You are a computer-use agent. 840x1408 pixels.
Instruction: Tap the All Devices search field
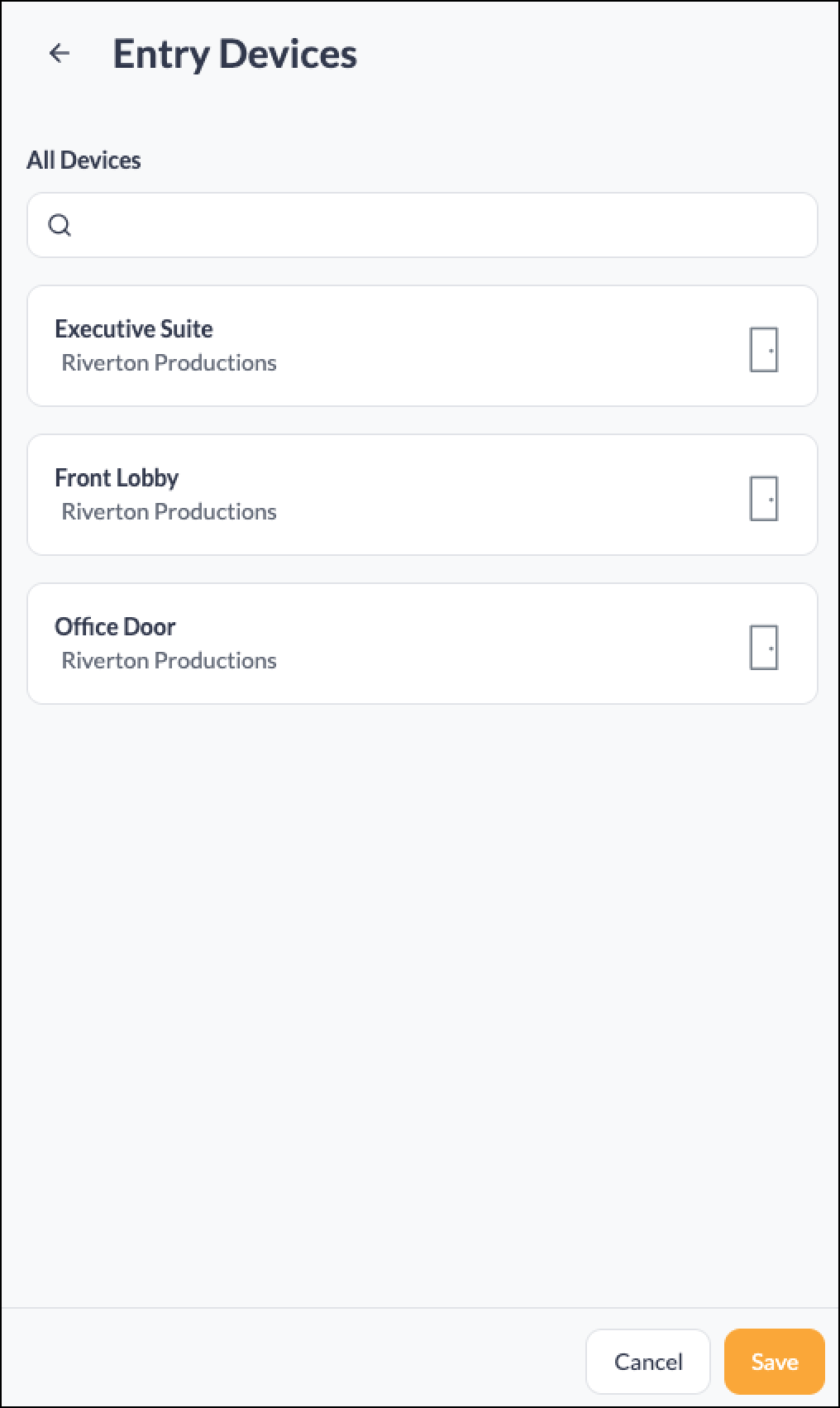coord(422,225)
